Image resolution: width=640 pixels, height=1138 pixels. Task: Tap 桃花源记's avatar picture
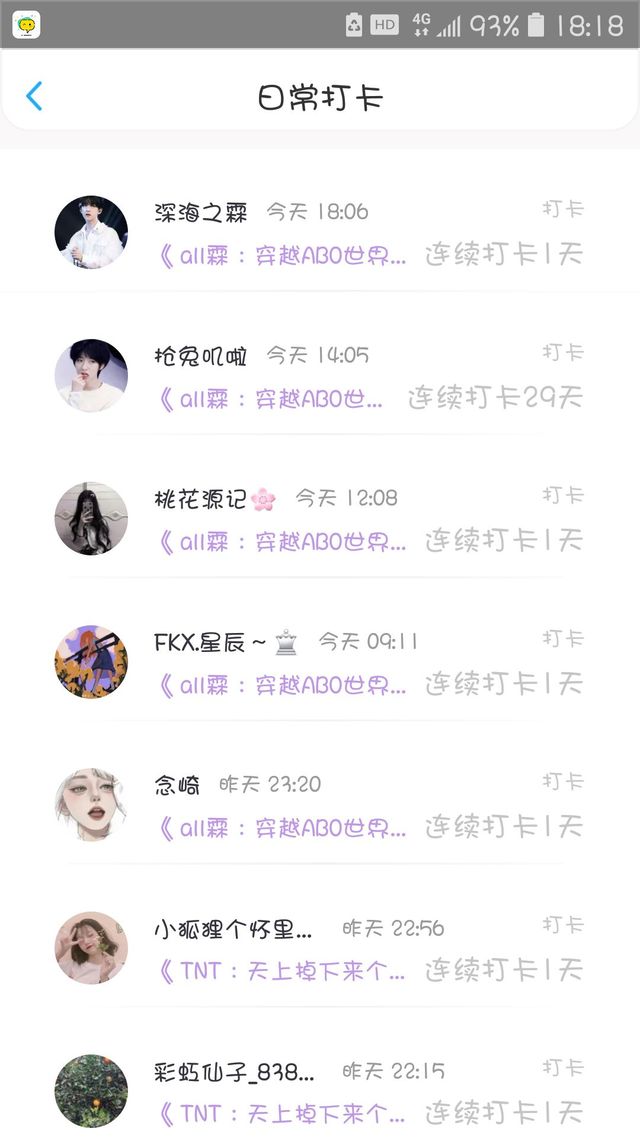(91, 519)
